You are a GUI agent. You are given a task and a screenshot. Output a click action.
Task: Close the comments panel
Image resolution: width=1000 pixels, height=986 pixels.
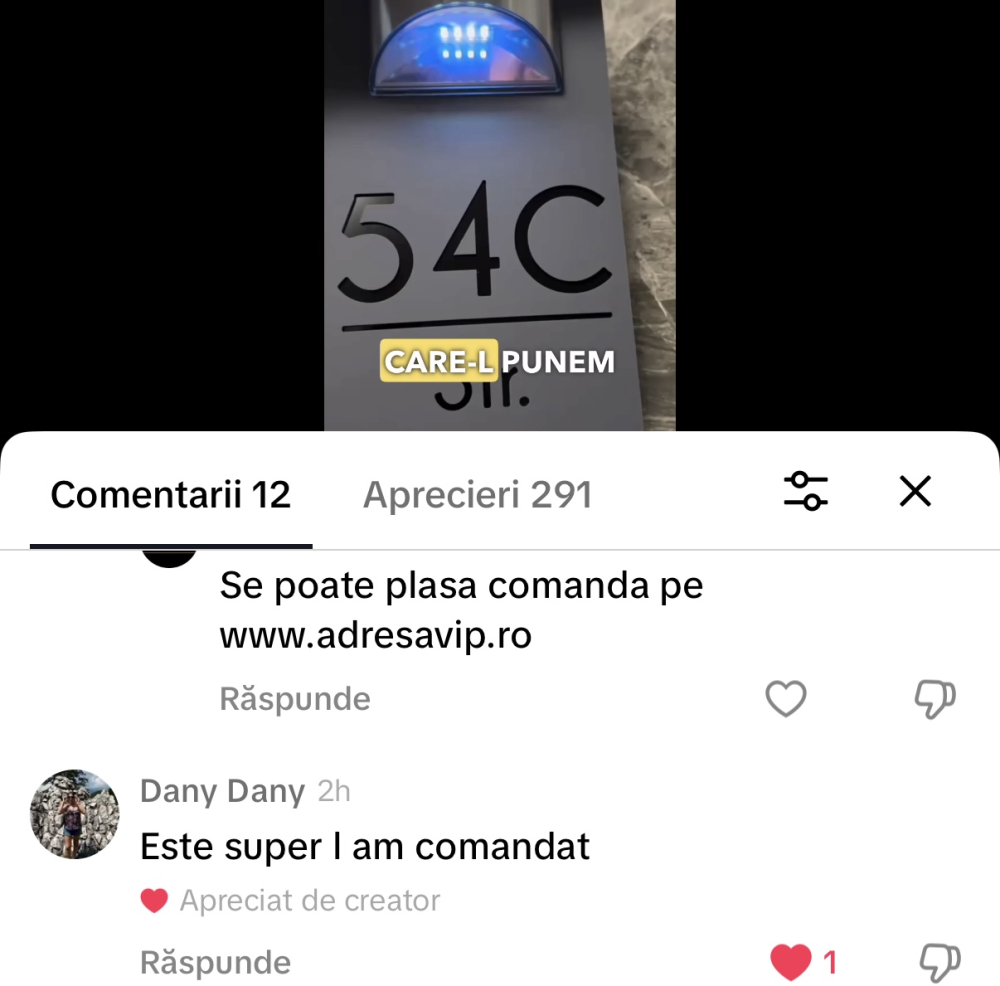(x=915, y=491)
